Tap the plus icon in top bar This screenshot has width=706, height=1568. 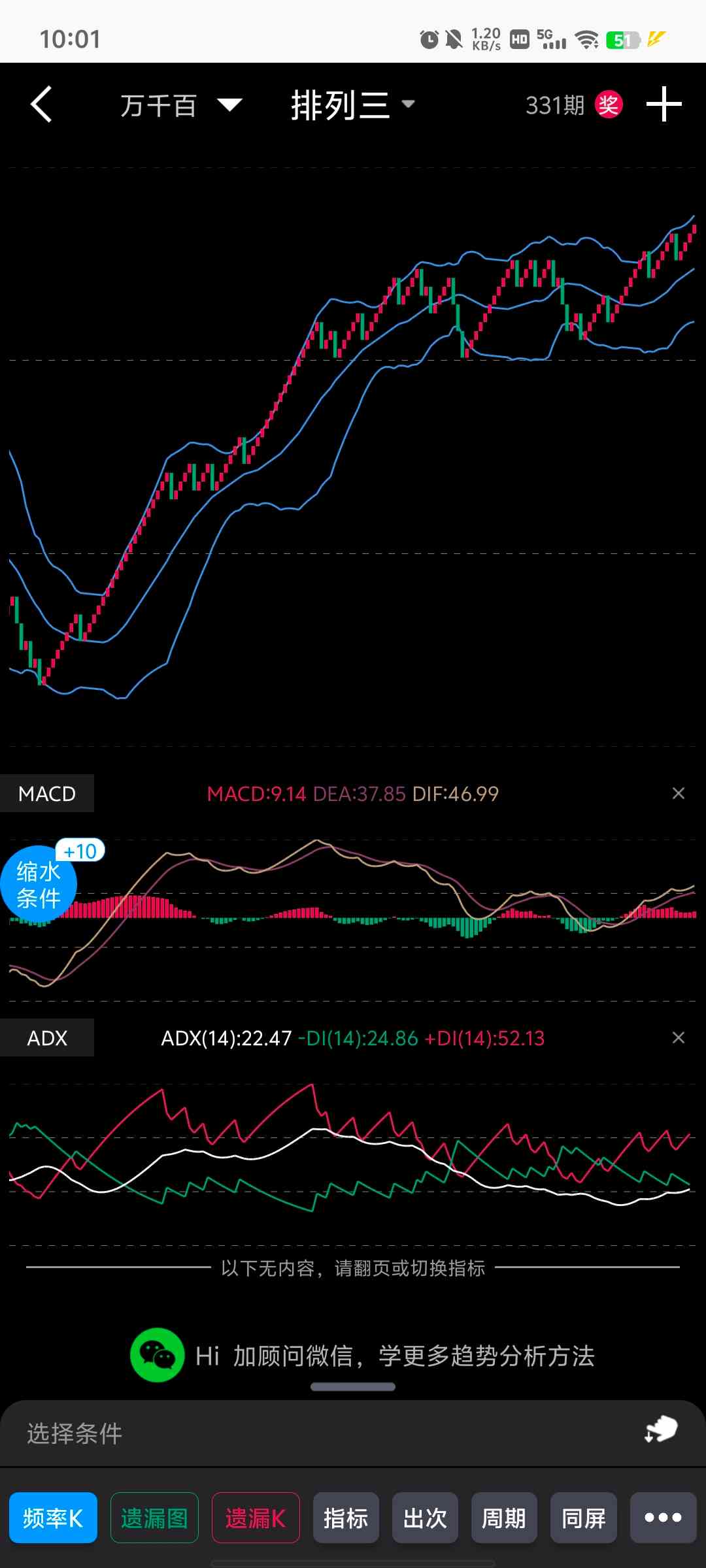[x=664, y=105]
